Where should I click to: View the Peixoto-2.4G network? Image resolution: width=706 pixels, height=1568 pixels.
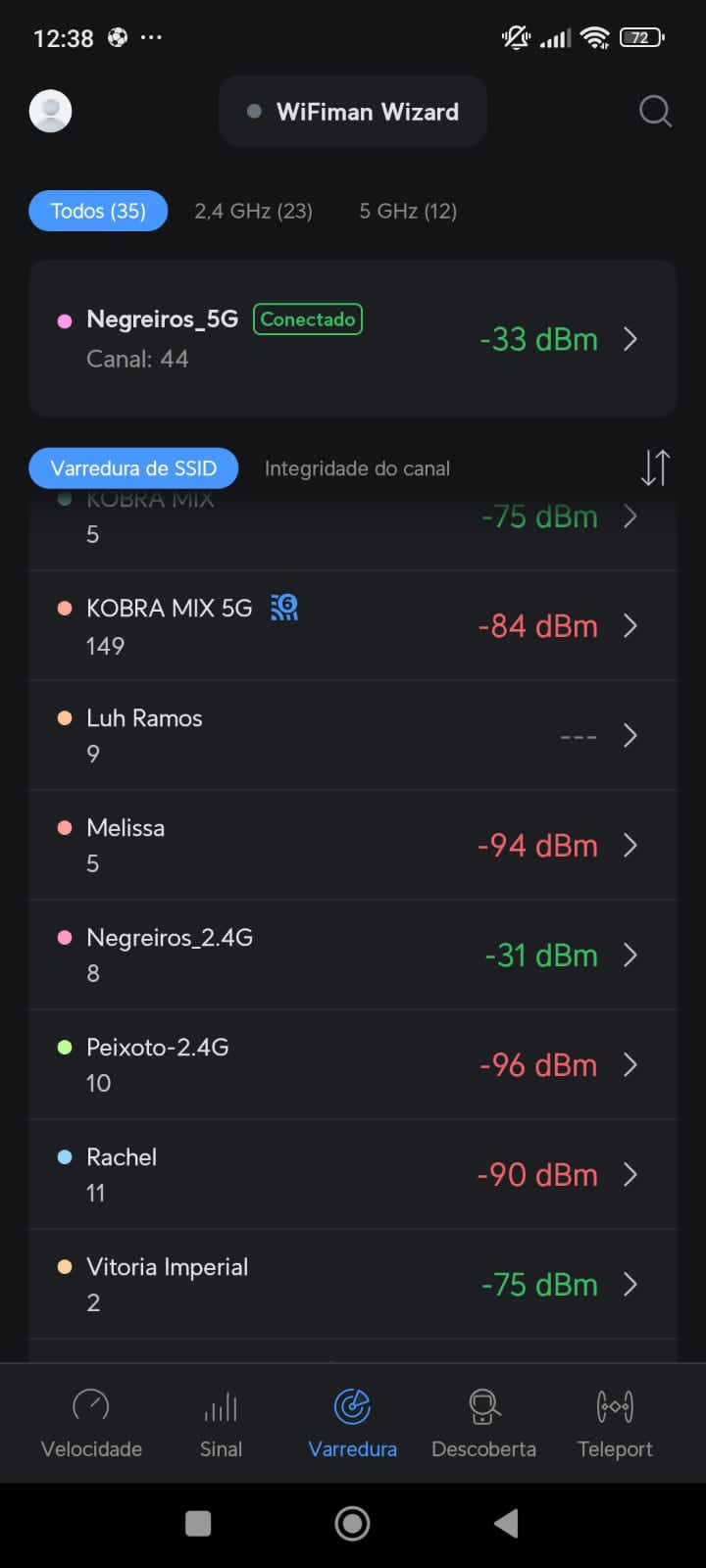[353, 1065]
